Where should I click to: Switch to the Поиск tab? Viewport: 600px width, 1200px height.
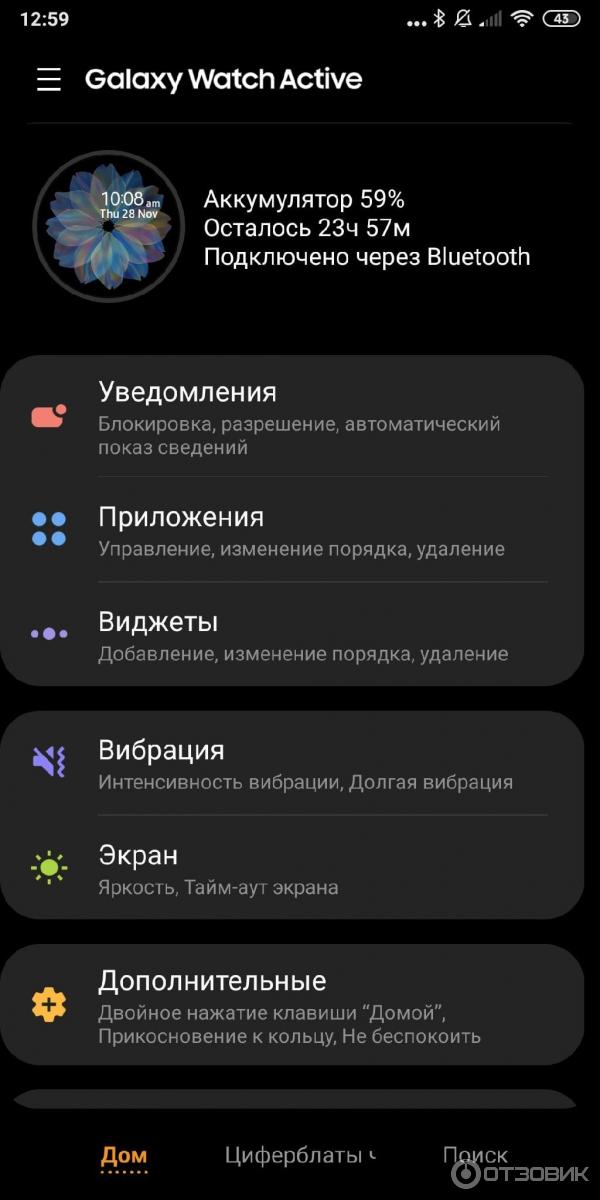(x=475, y=1156)
